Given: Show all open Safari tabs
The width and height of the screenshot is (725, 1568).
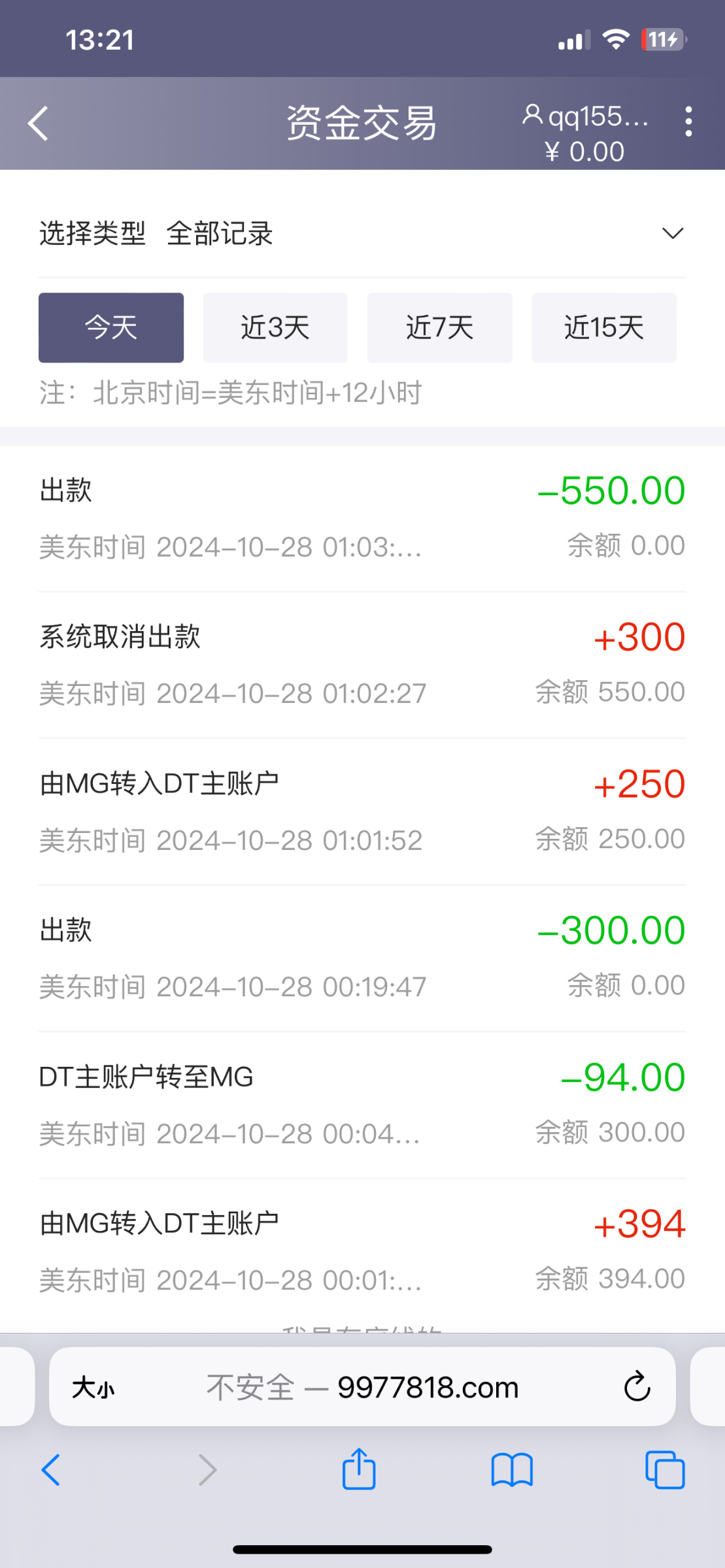Looking at the screenshot, I should pos(665,1470).
